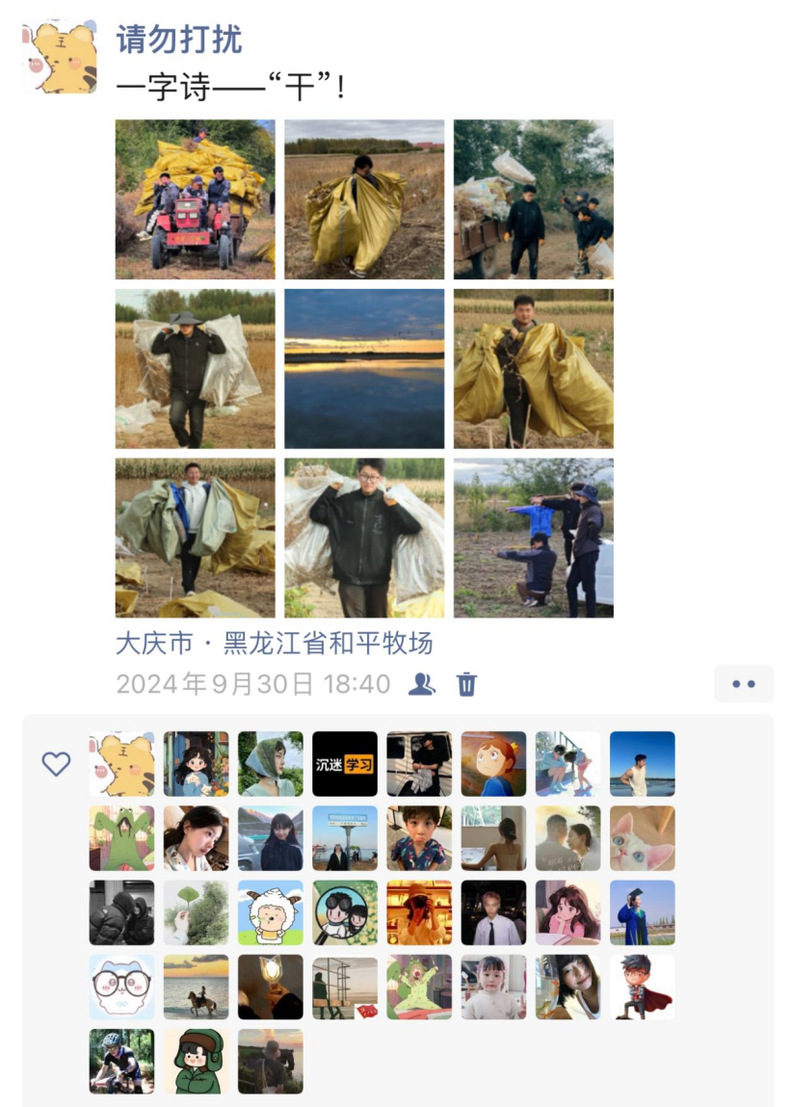View the liker with the graduation gown avatar

click(642, 912)
